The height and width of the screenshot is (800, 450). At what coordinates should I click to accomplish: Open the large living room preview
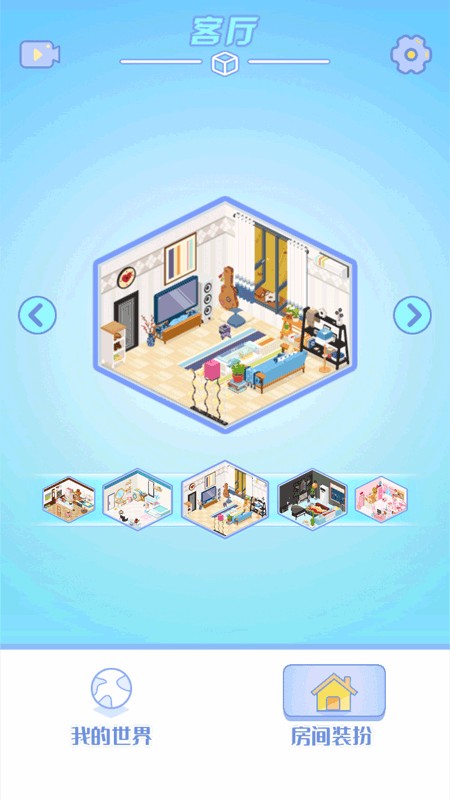(225, 315)
